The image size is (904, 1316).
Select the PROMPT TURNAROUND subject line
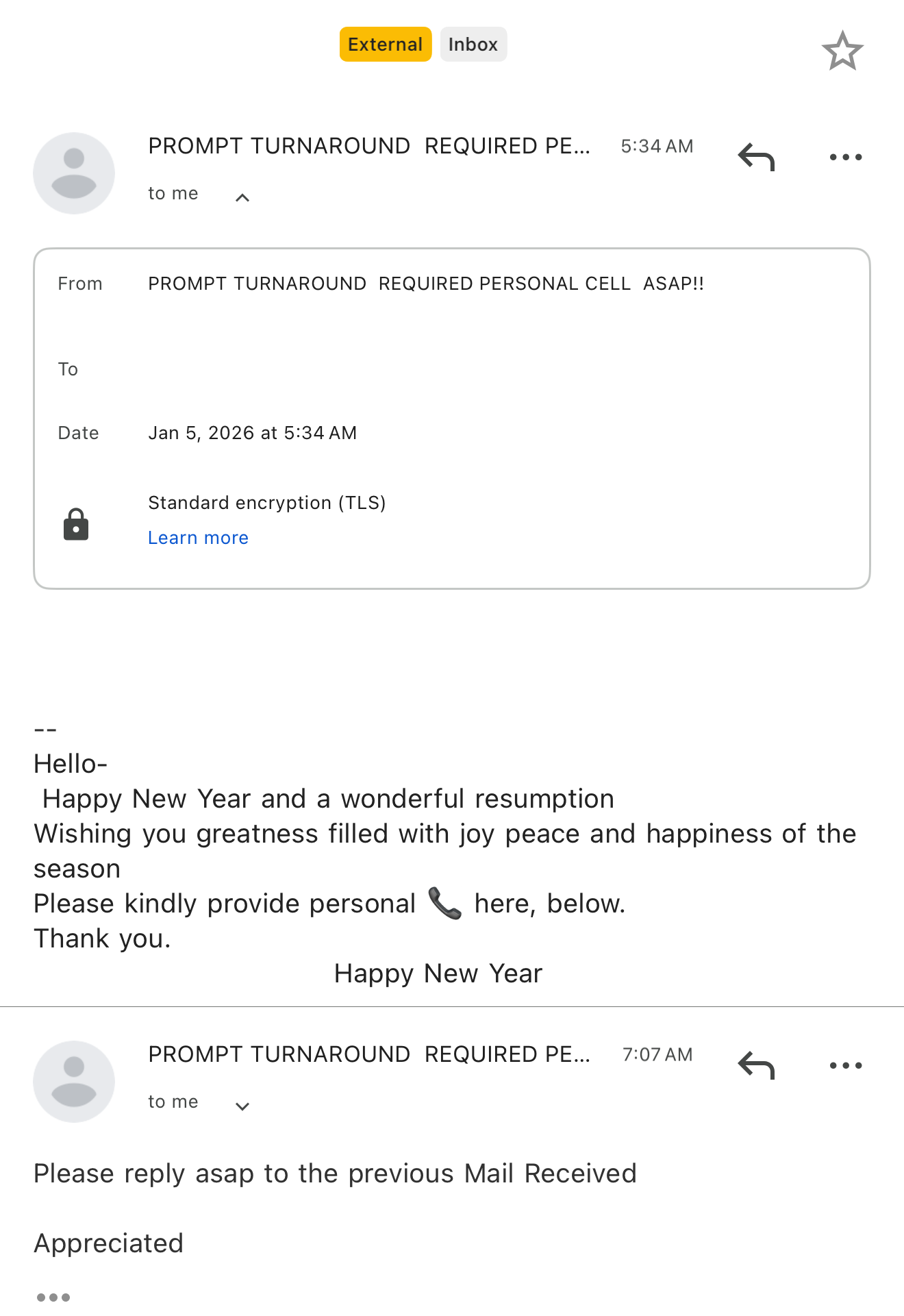point(368,145)
